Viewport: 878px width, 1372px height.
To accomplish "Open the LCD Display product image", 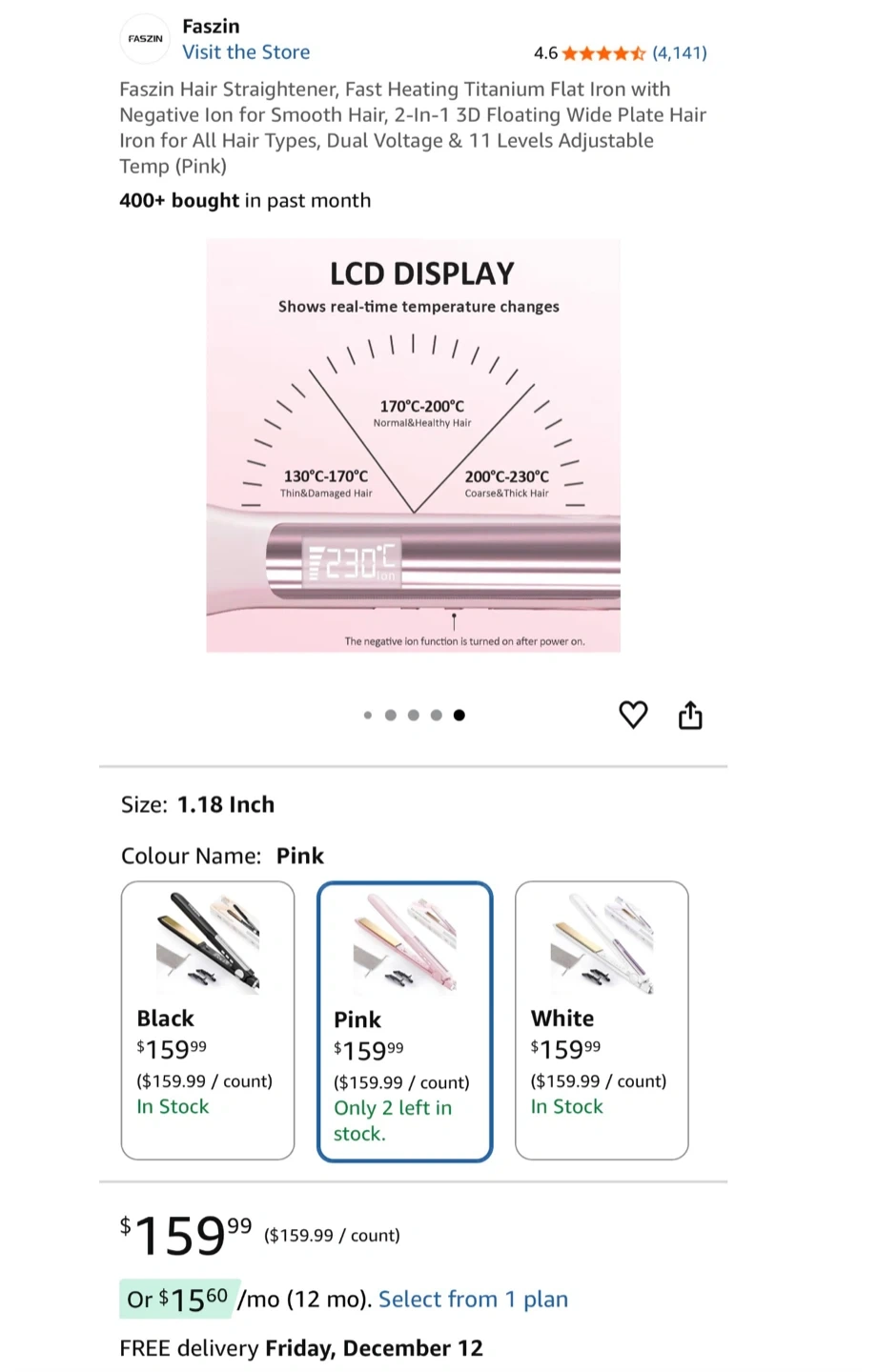I will point(414,446).
